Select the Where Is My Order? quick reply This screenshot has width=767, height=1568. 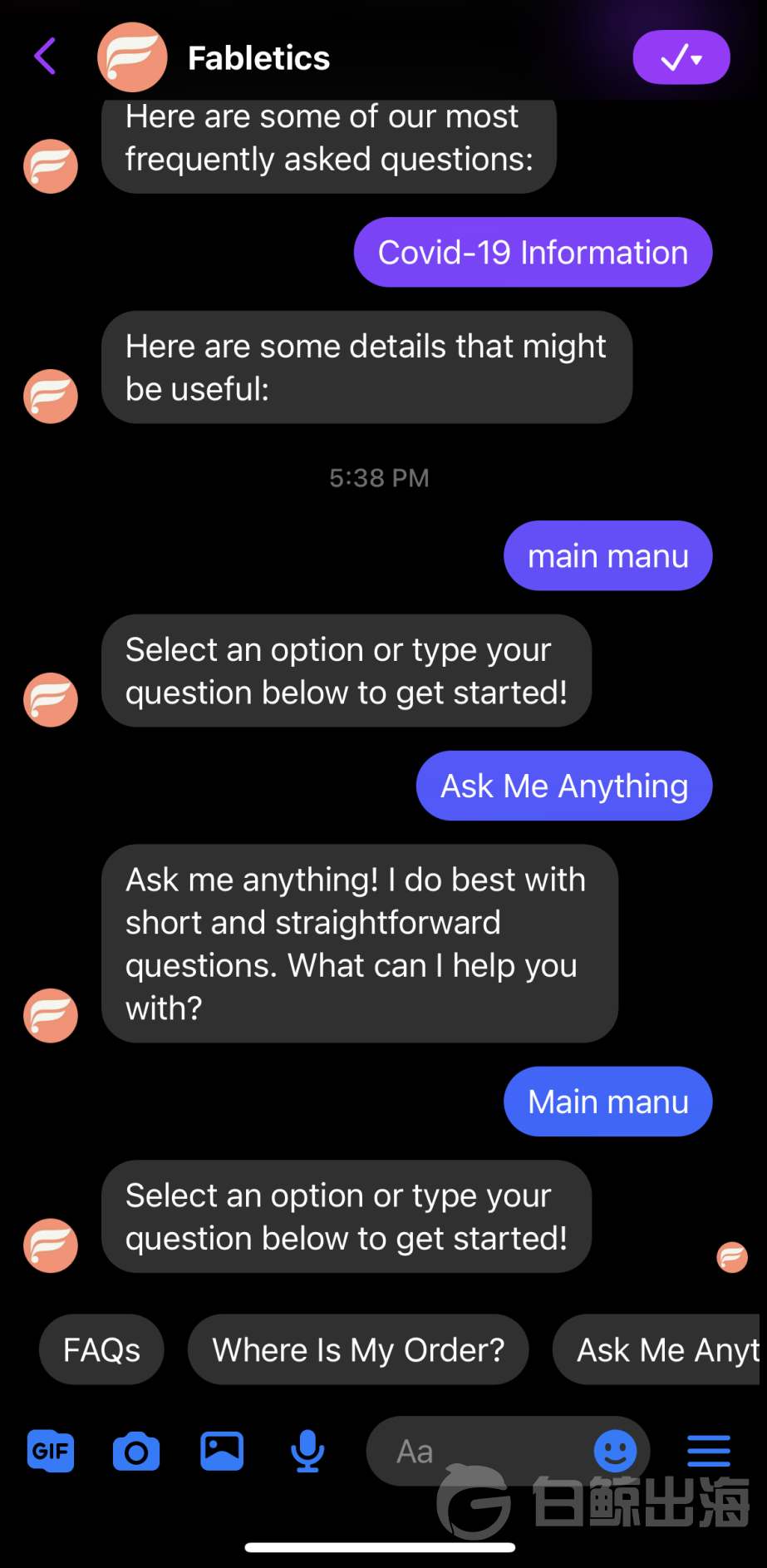358,1349
